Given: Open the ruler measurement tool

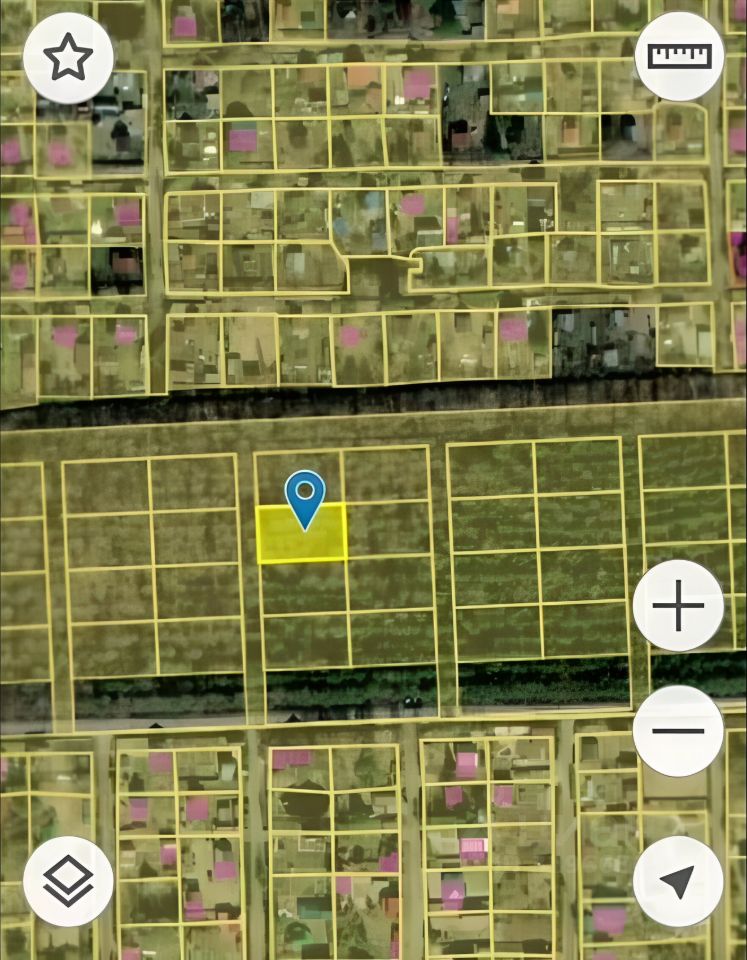Looking at the screenshot, I should (679, 57).
